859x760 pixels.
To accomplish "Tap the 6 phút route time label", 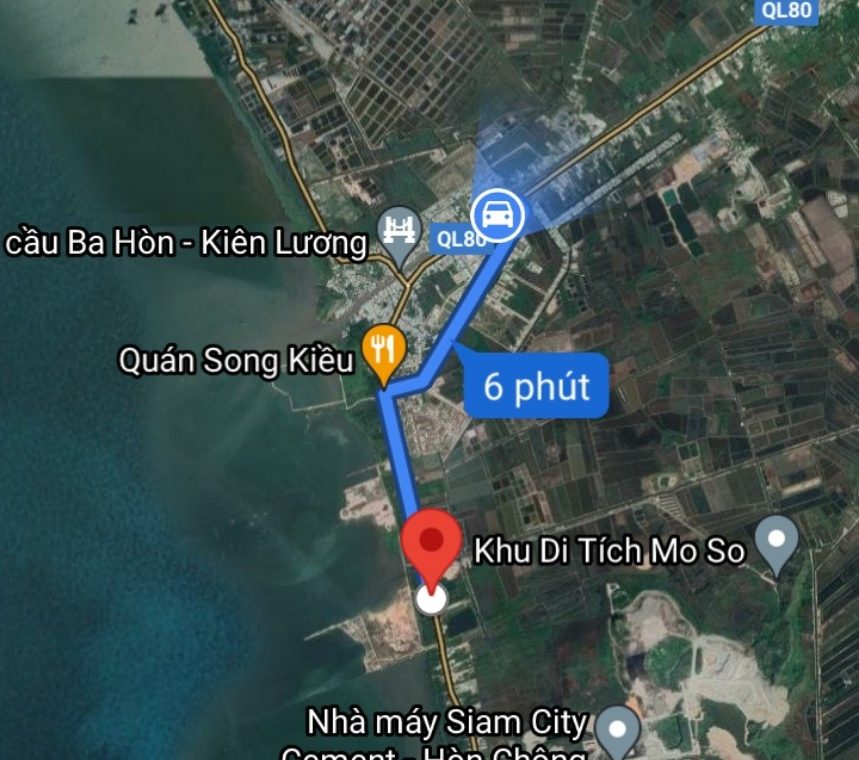I will coord(536,386).
